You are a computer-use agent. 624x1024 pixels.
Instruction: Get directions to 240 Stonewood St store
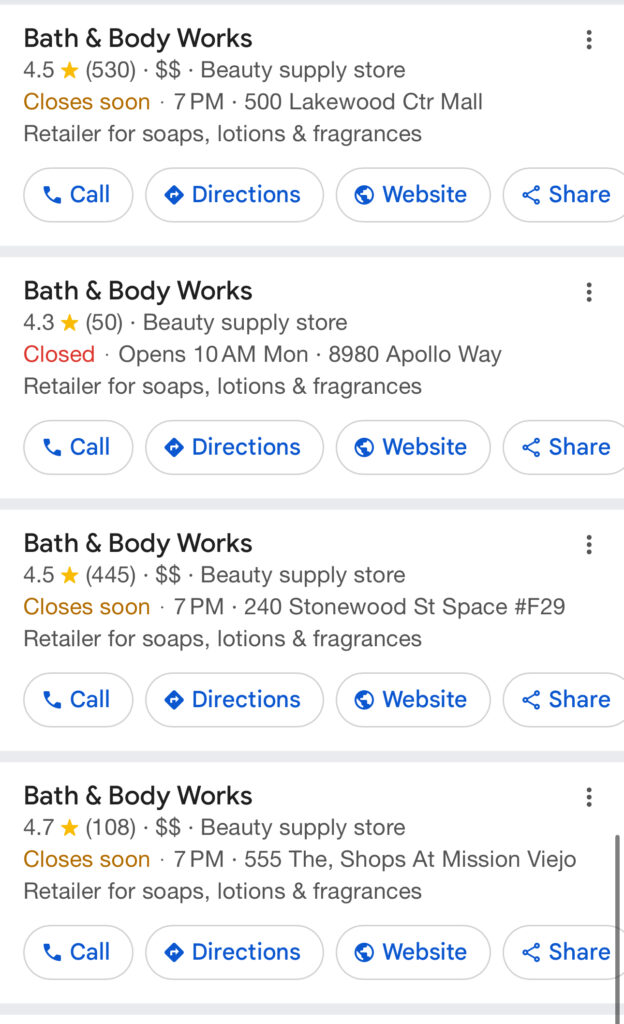[234, 699]
